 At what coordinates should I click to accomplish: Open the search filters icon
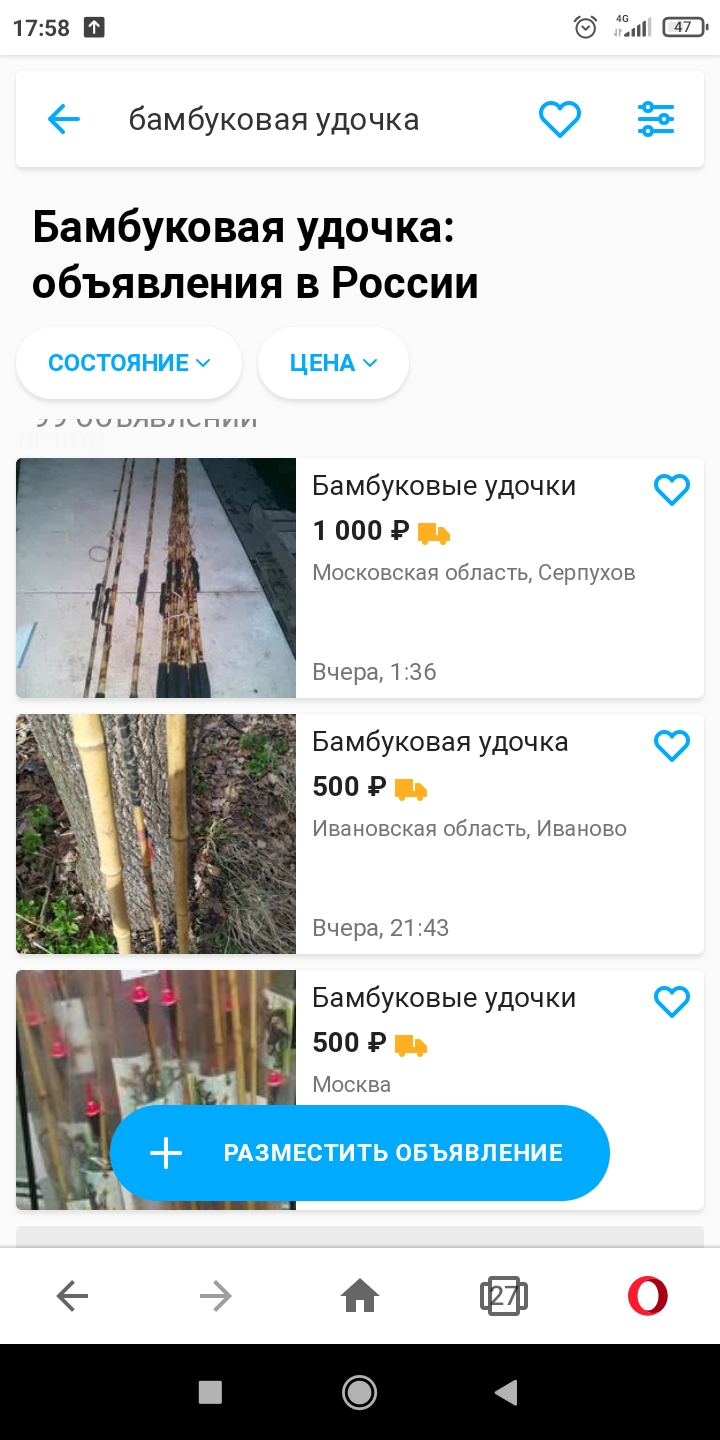click(x=656, y=120)
